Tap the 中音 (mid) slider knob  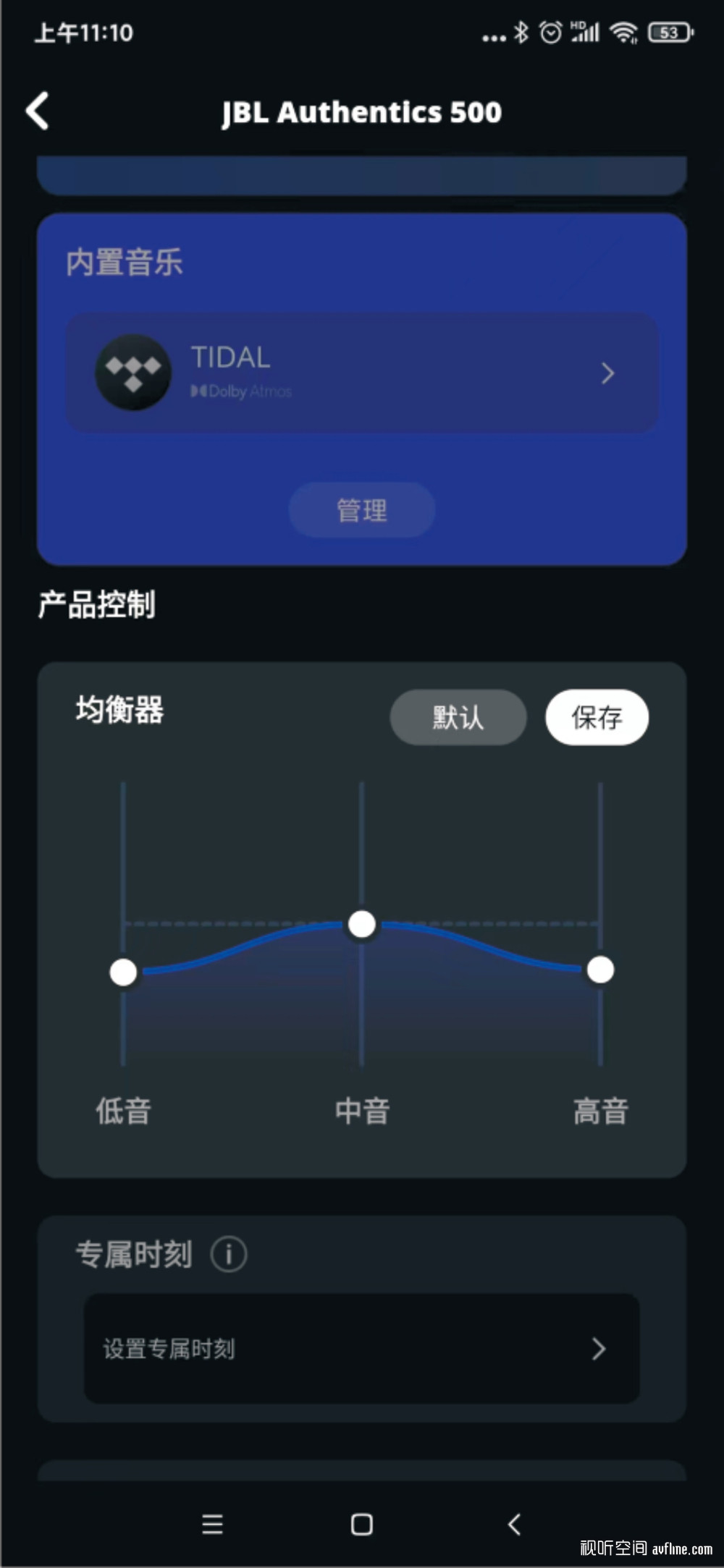[x=362, y=924]
